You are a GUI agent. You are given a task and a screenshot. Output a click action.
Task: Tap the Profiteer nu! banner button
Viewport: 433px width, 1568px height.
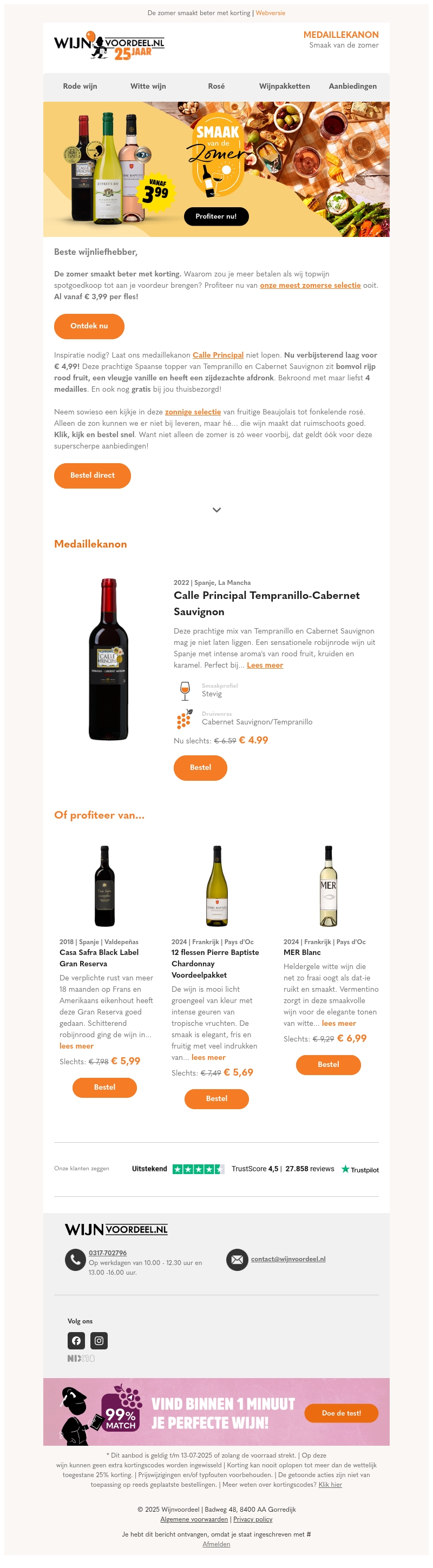pyautogui.click(x=216, y=216)
